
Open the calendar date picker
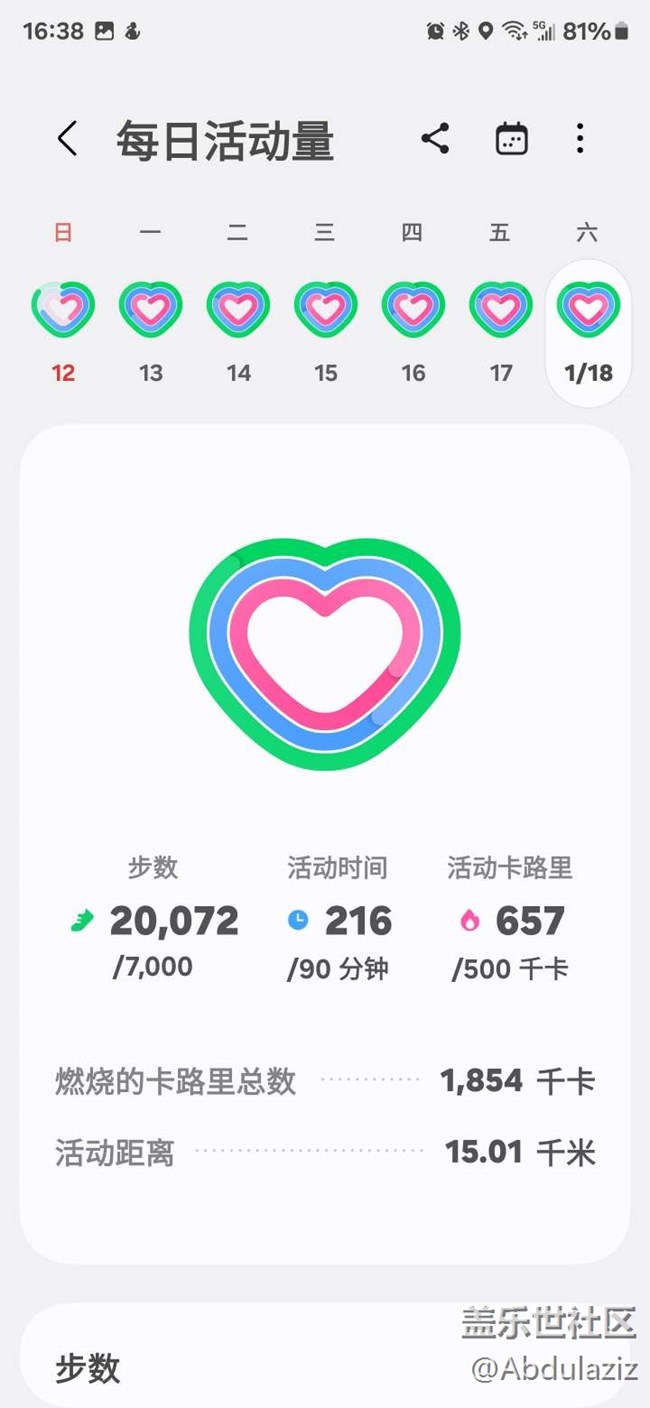click(x=511, y=139)
